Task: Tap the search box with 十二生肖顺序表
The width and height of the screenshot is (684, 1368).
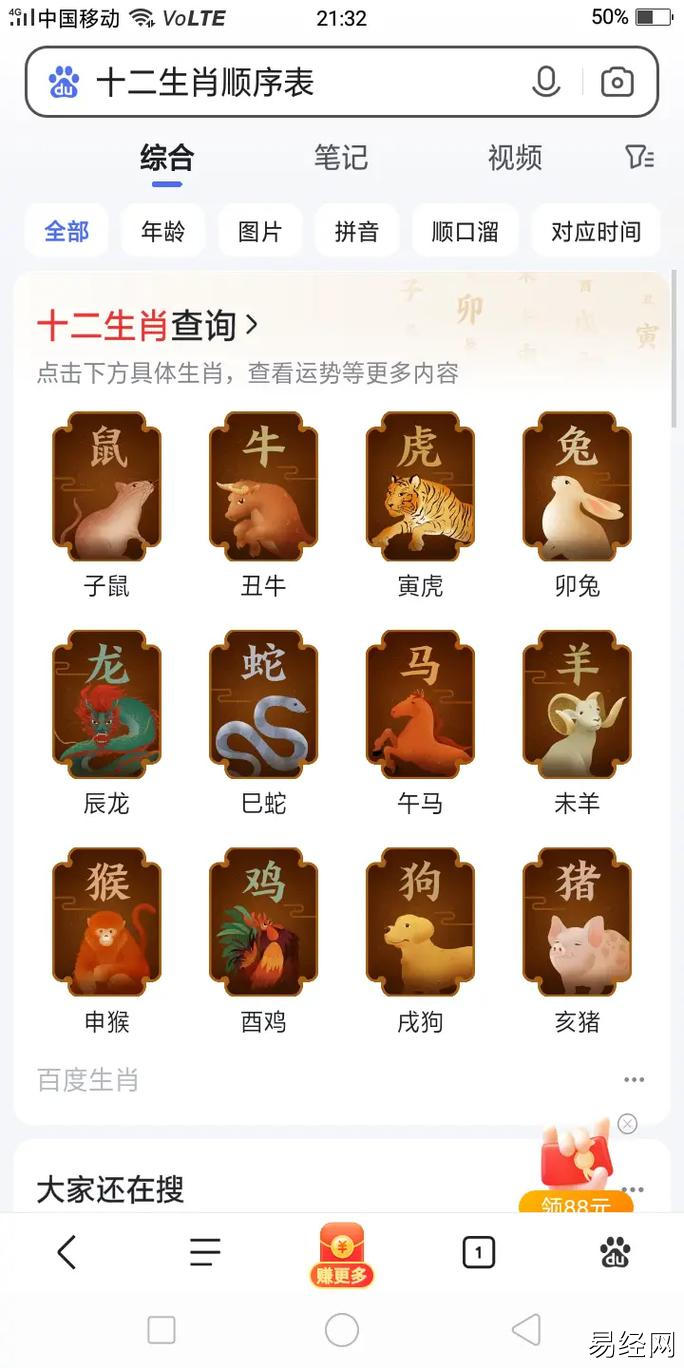Action: 300,82
